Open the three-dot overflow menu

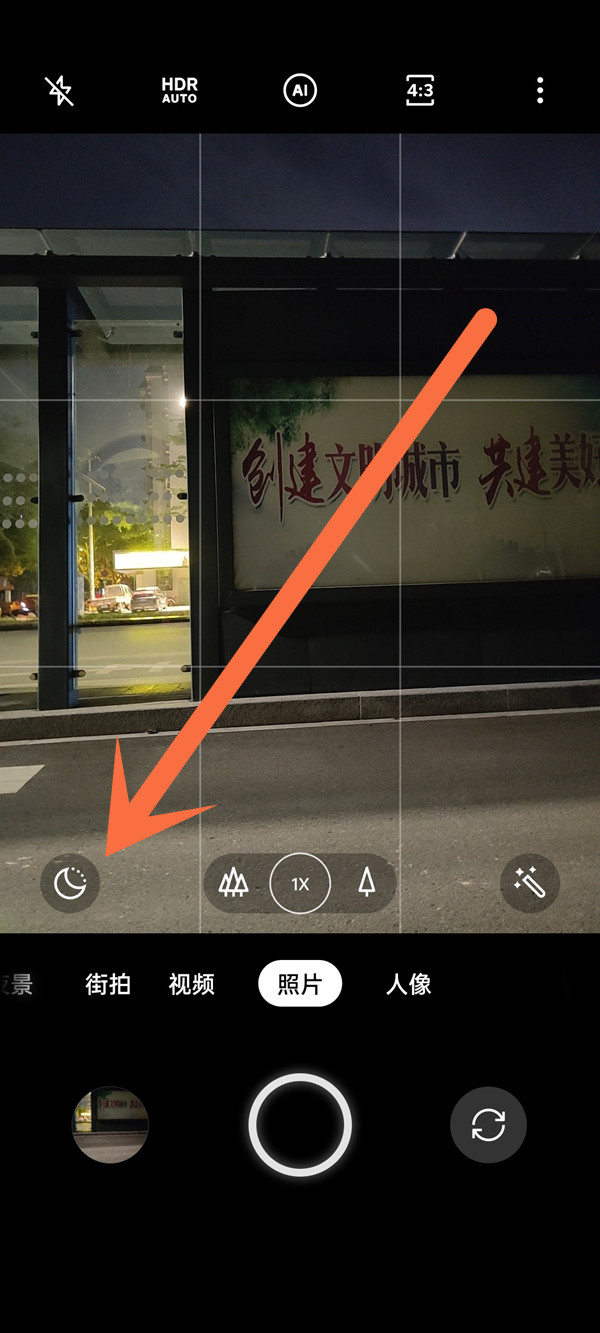pos(540,91)
